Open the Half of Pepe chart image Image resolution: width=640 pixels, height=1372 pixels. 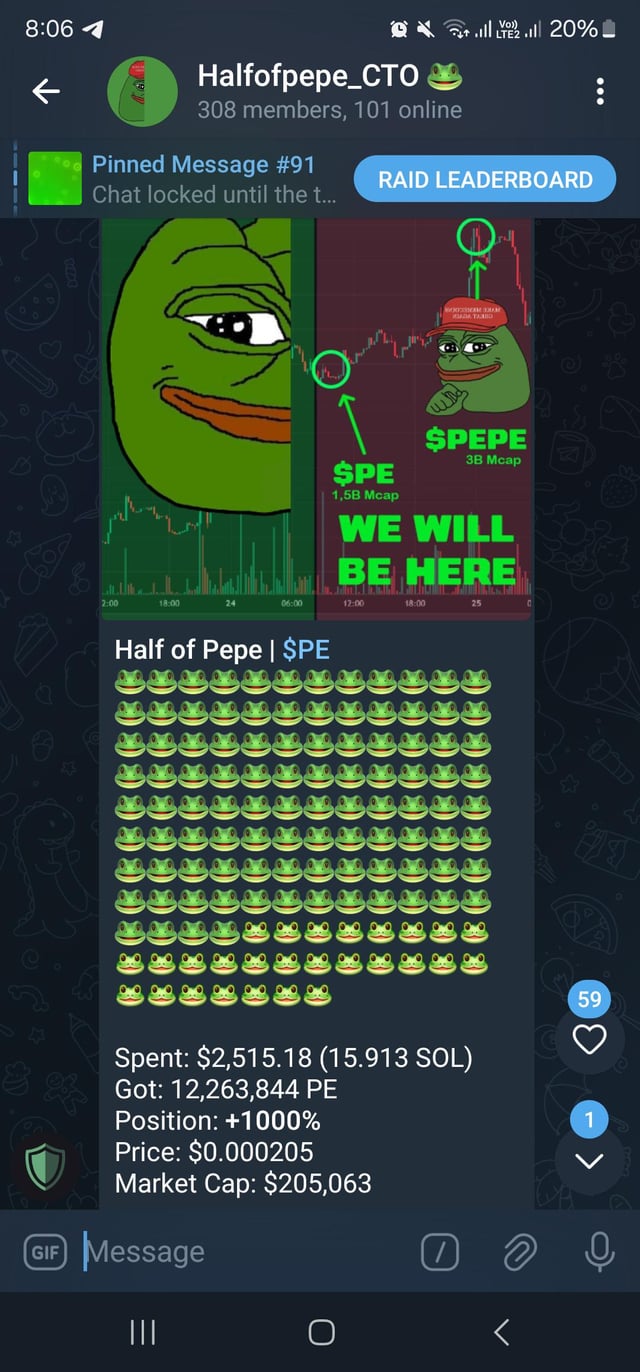[316, 418]
